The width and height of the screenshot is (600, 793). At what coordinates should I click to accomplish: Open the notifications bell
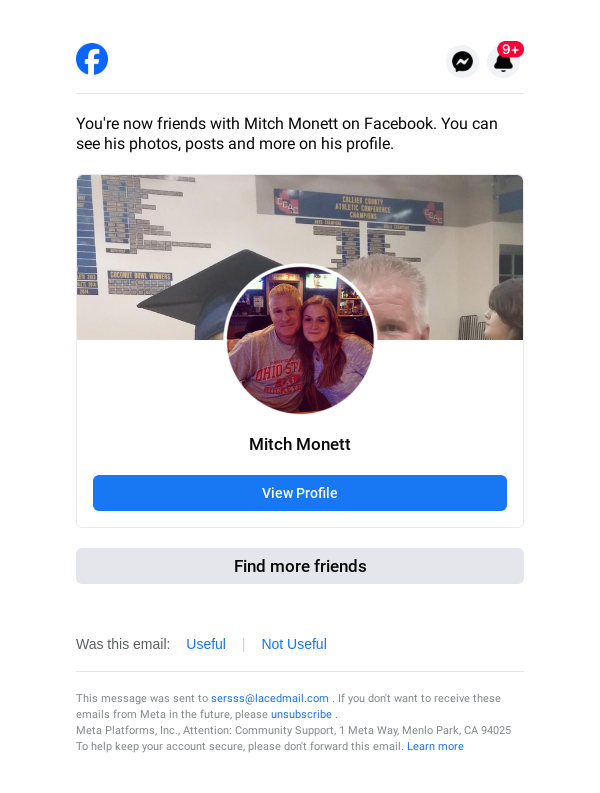click(504, 62)
